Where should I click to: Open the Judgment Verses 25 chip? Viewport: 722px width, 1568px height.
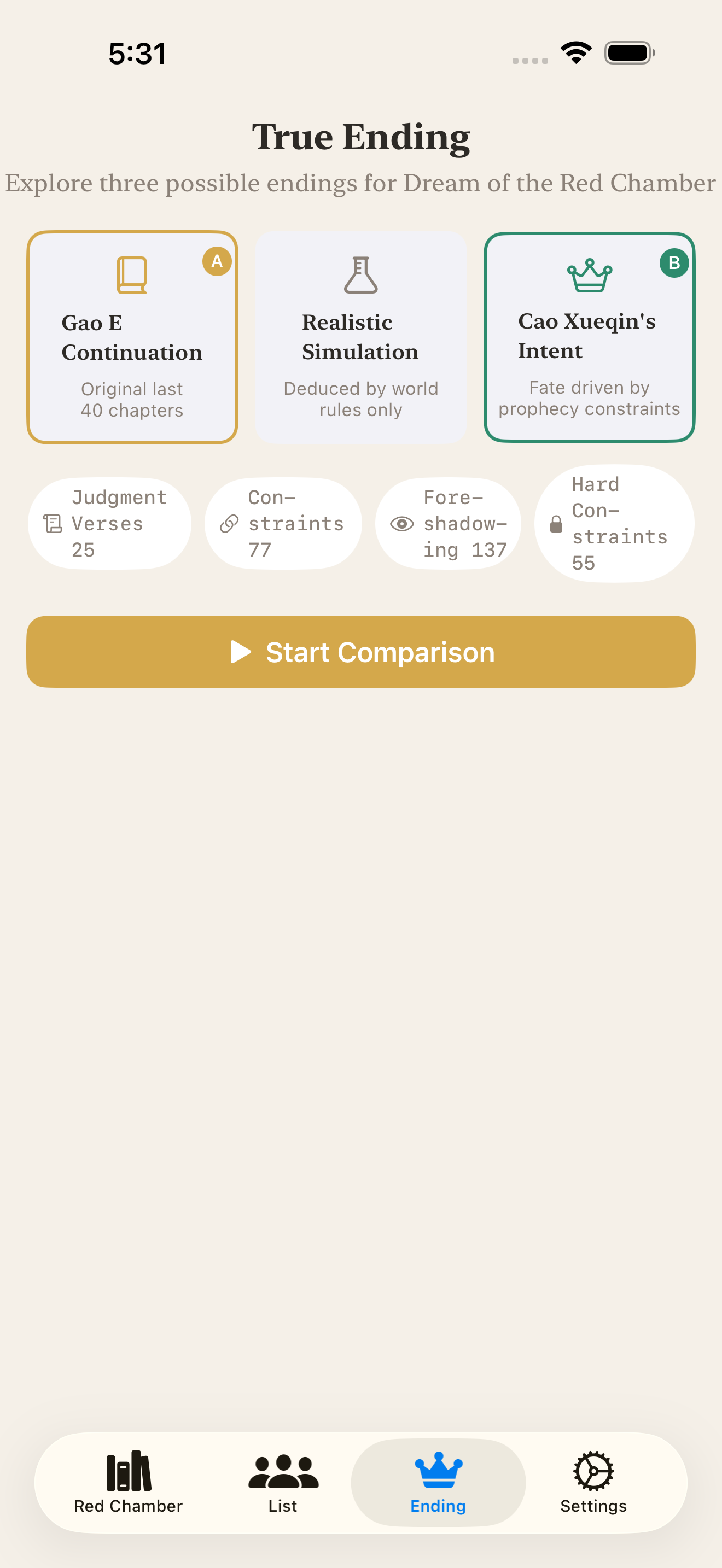[109, 523]
